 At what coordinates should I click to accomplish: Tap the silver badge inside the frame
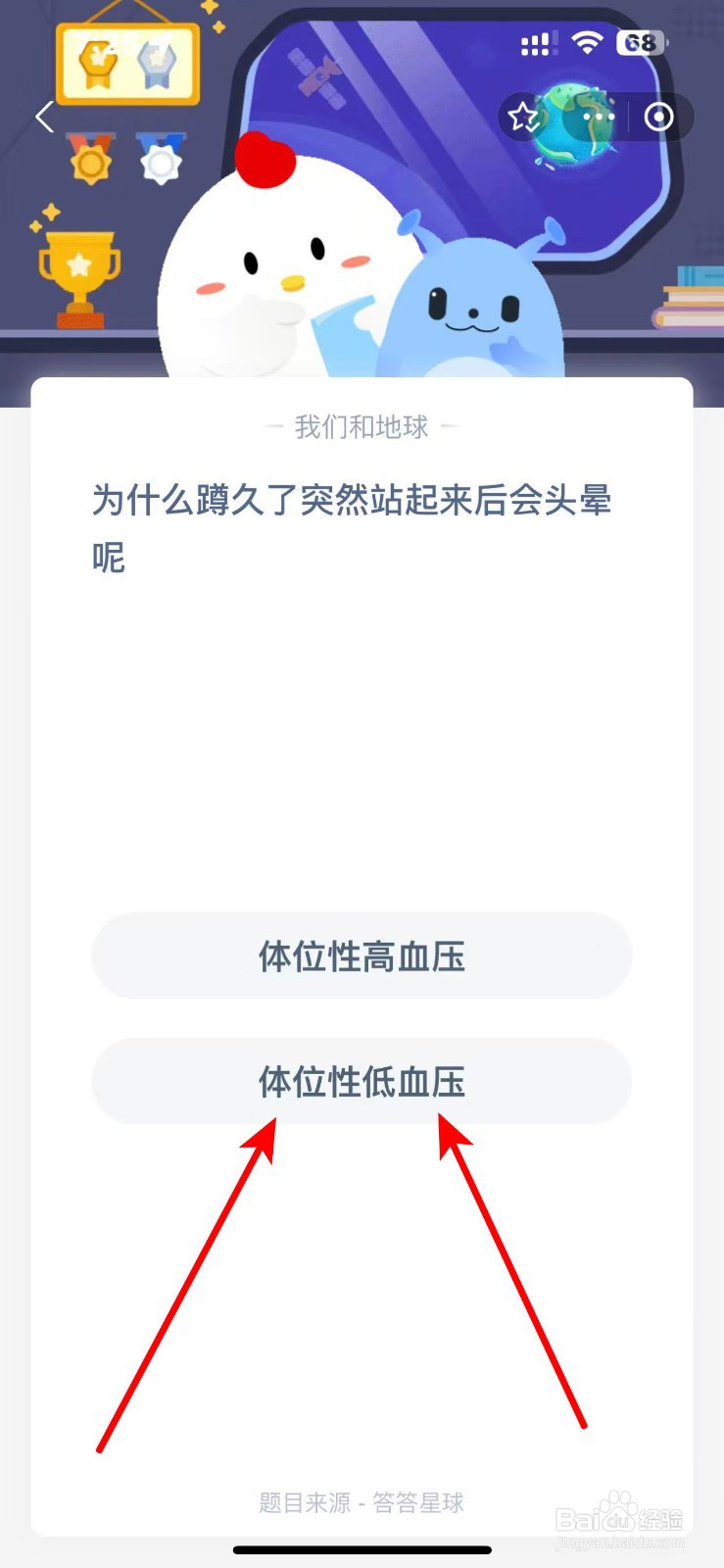tap(157, 64)
